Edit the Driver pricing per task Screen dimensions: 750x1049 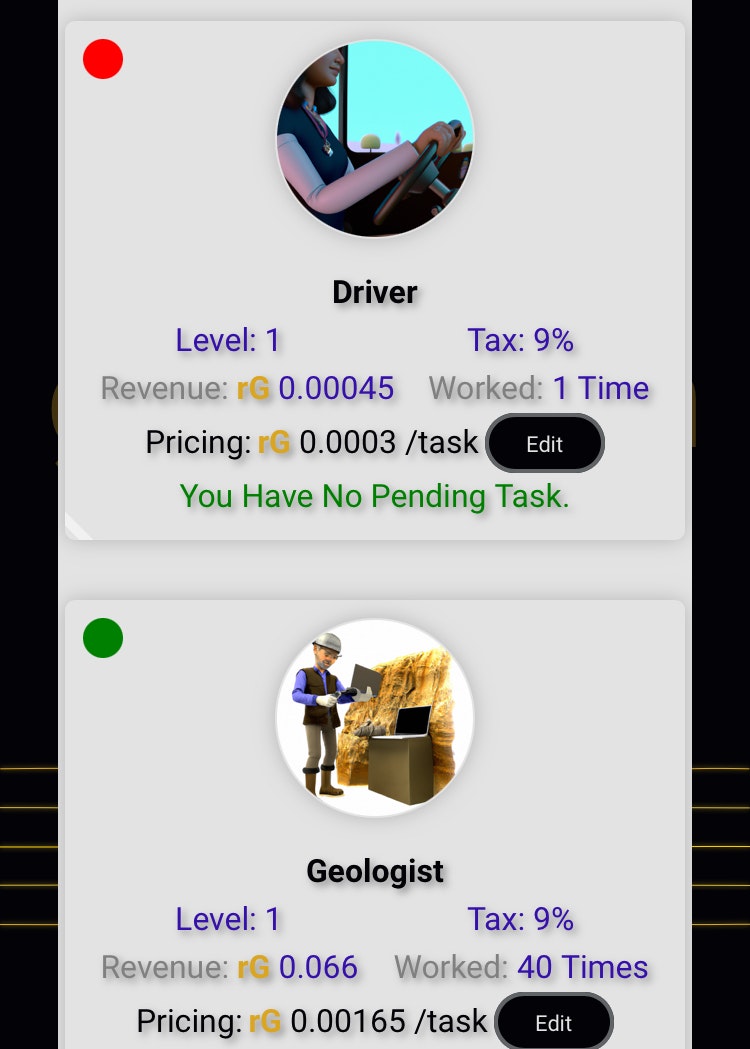point(544,444)
